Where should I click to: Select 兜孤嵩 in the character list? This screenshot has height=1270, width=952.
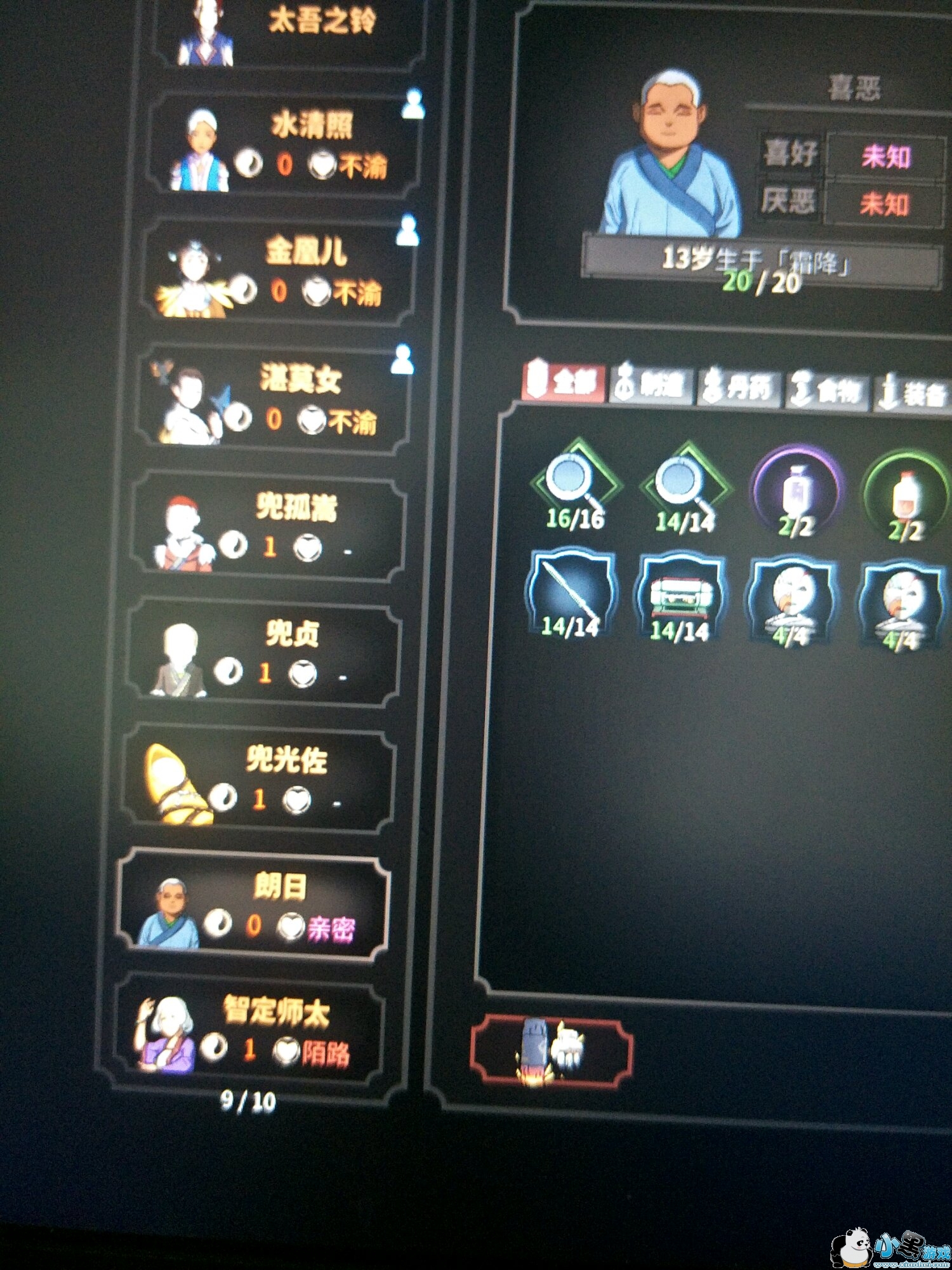(268, 528)
